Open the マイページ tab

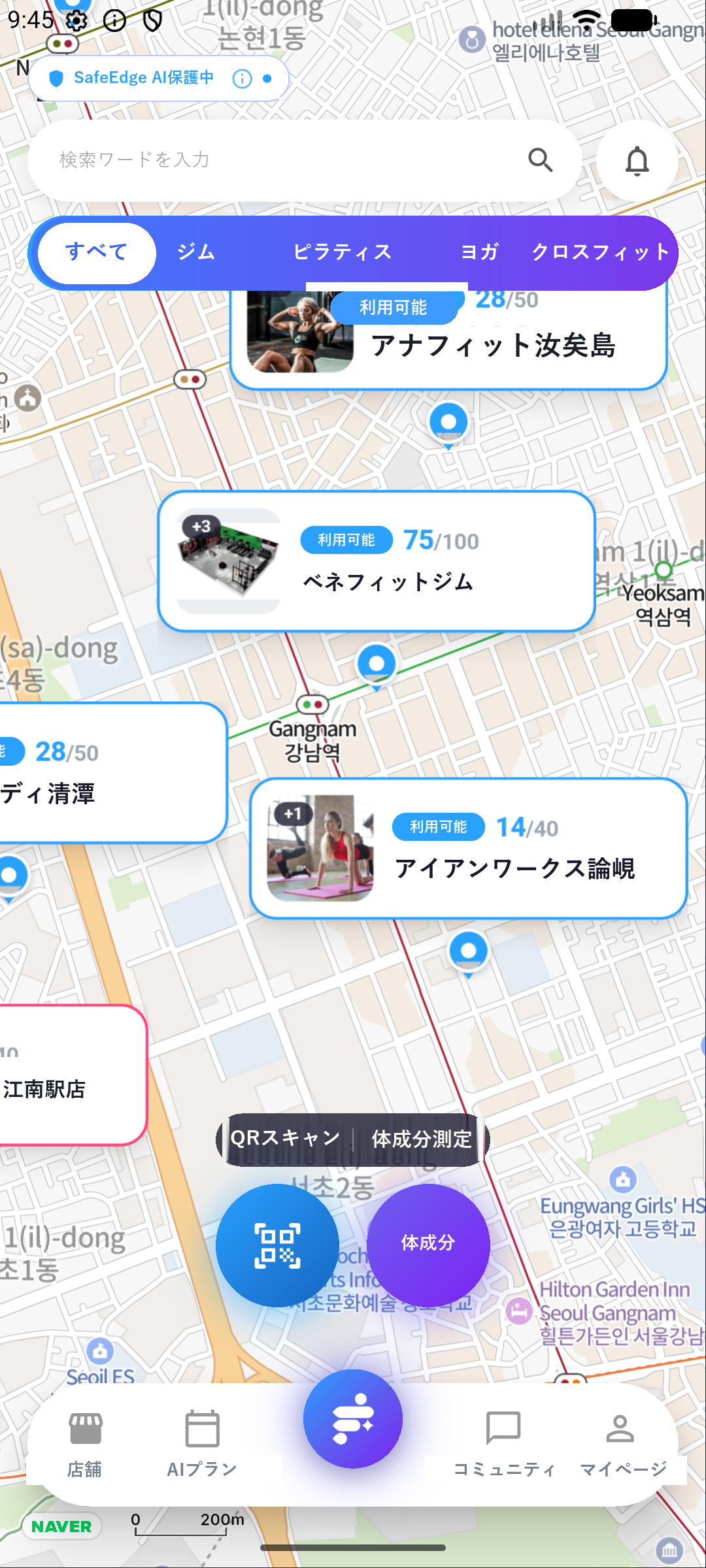click(x=621, y=1444)
